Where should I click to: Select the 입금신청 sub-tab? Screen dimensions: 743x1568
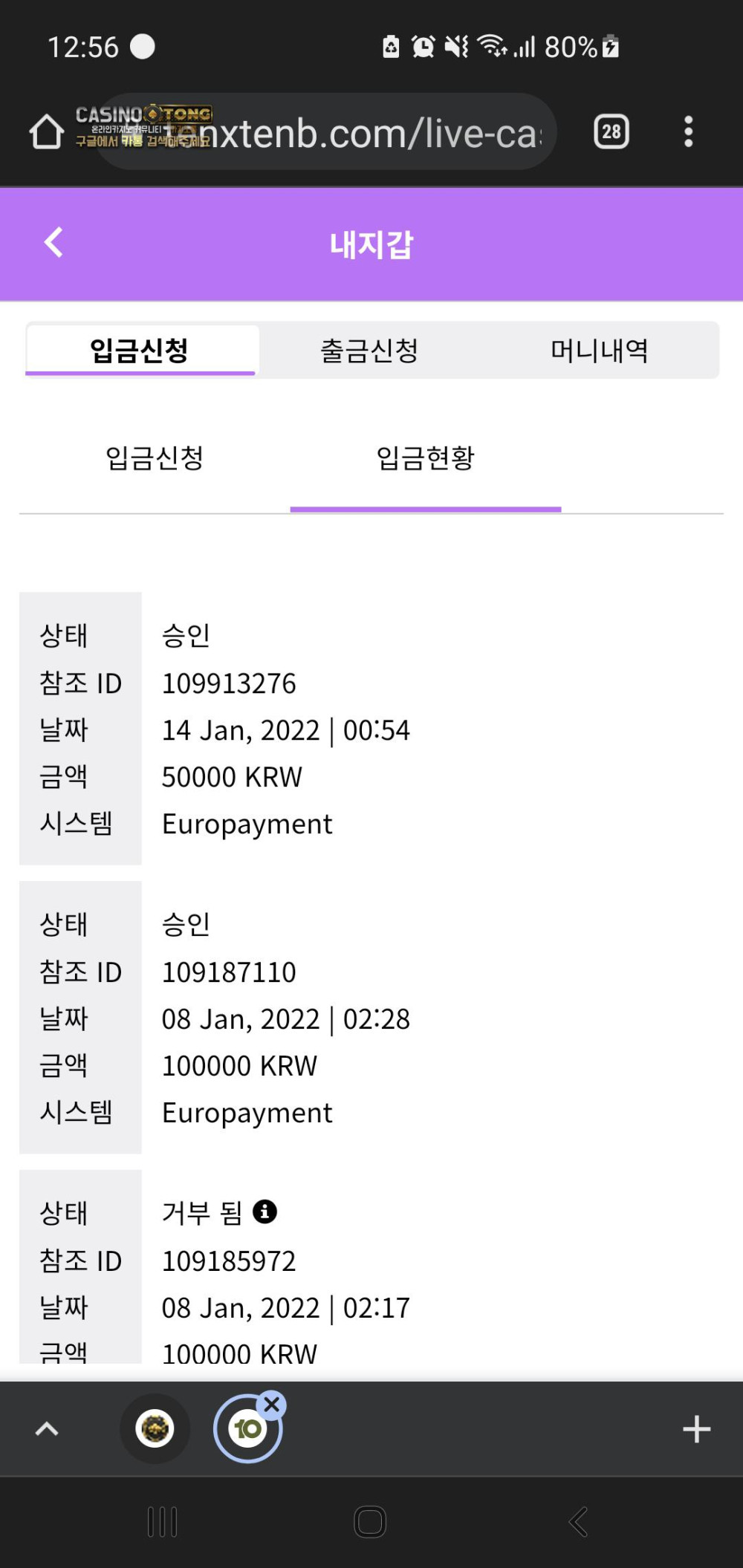click(x=155, y=458)
